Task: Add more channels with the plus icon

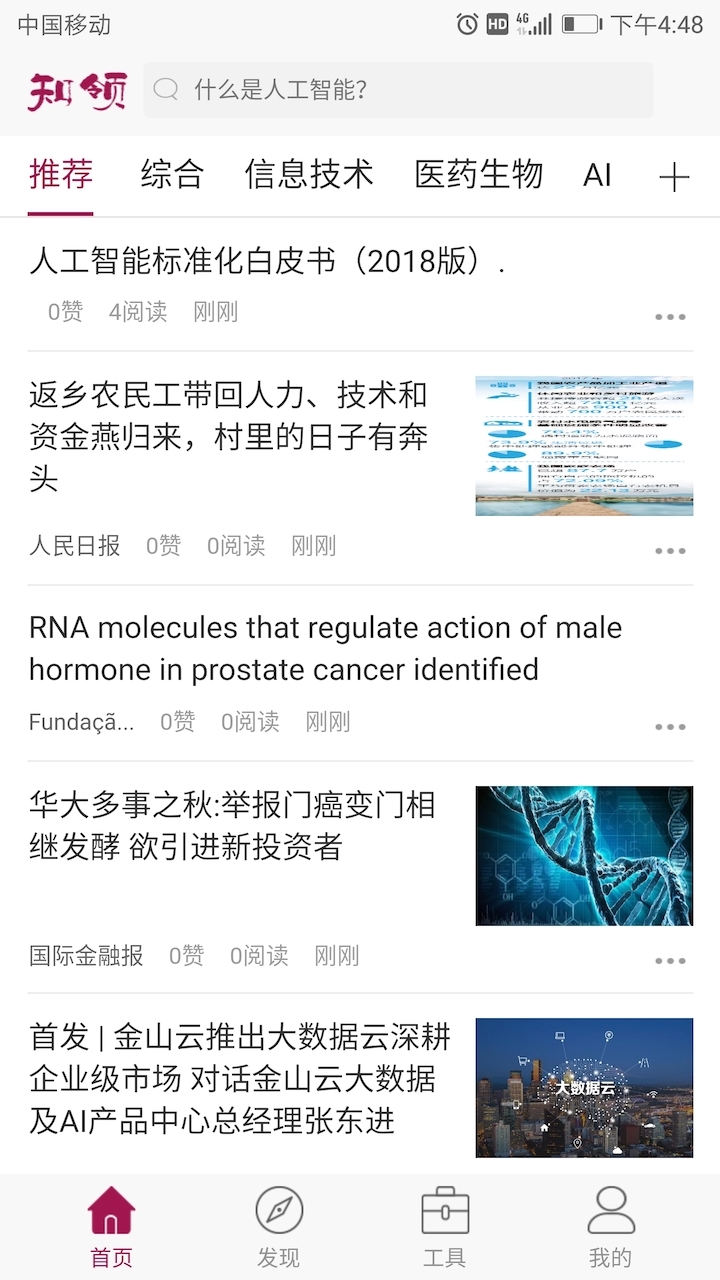Action: pyautogui.click(x=675, y=178)
